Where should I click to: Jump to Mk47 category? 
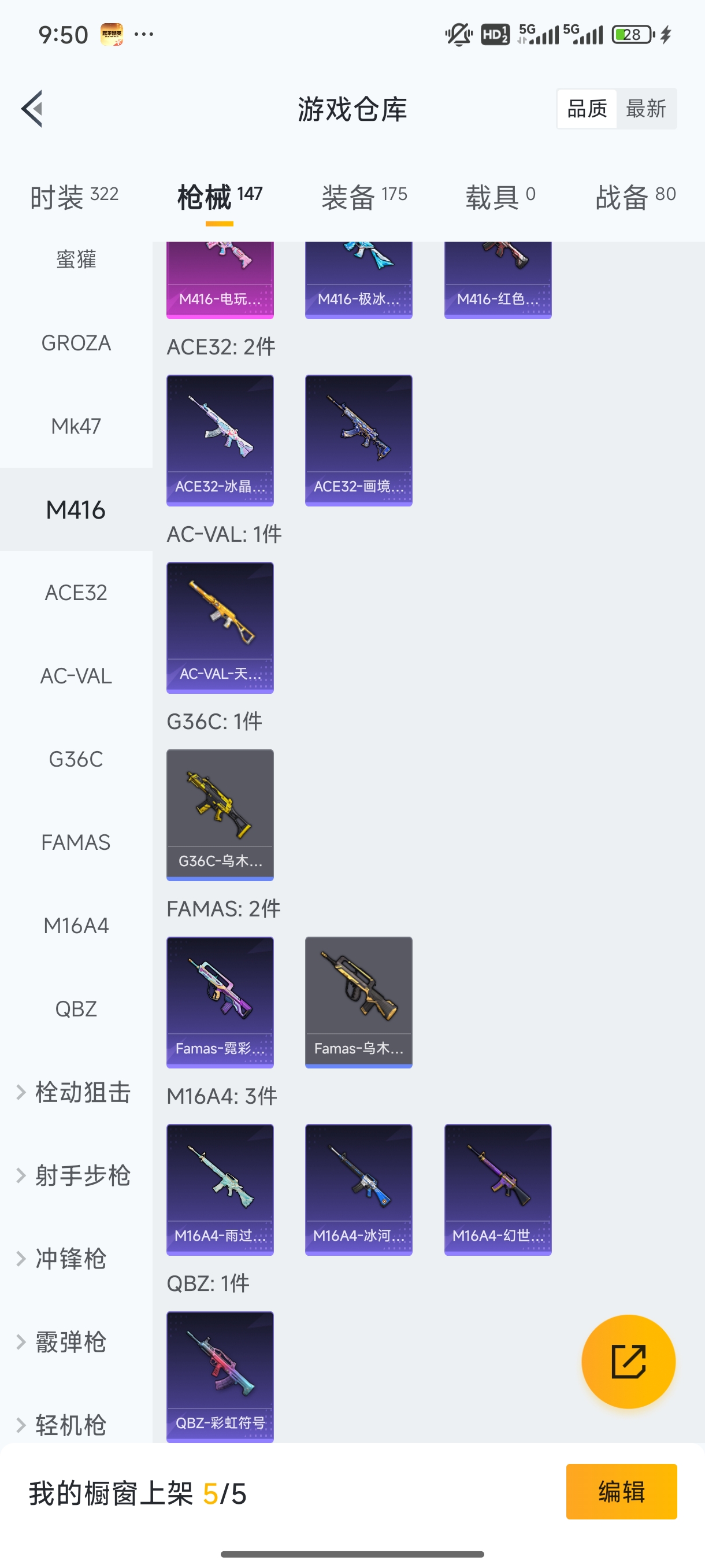pos(76,426)
